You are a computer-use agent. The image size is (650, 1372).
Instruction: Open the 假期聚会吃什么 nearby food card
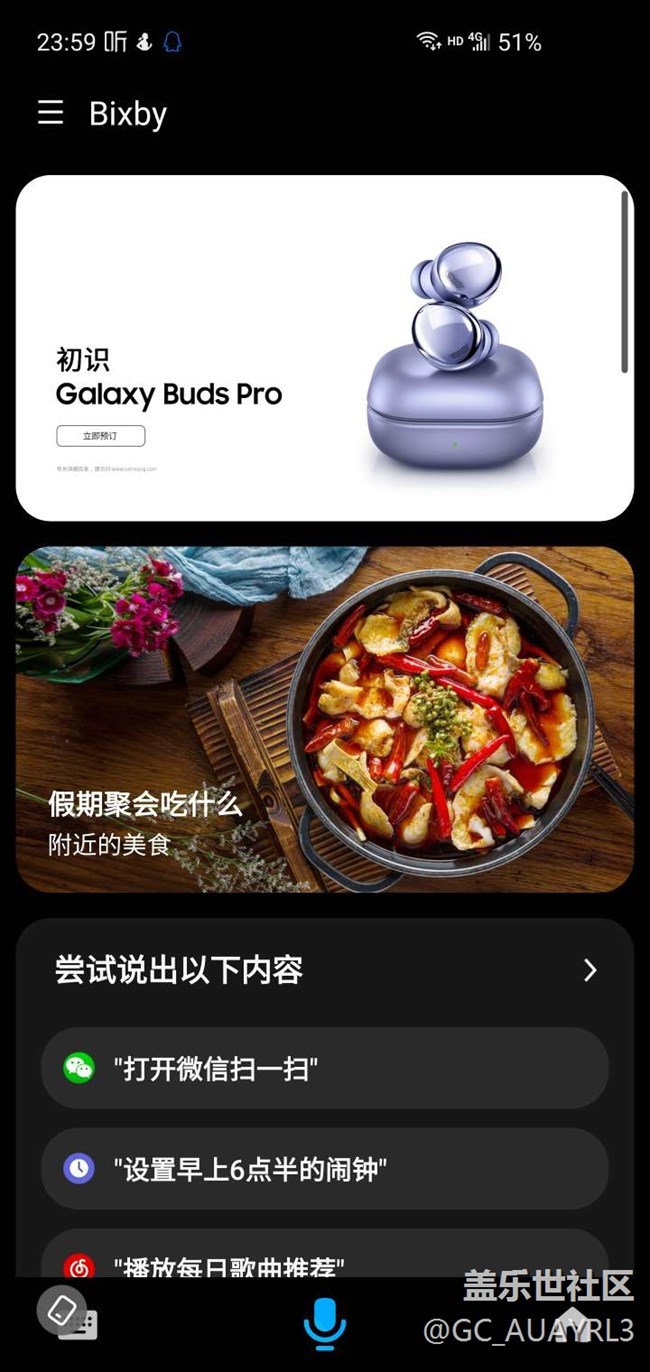point(324,718)
